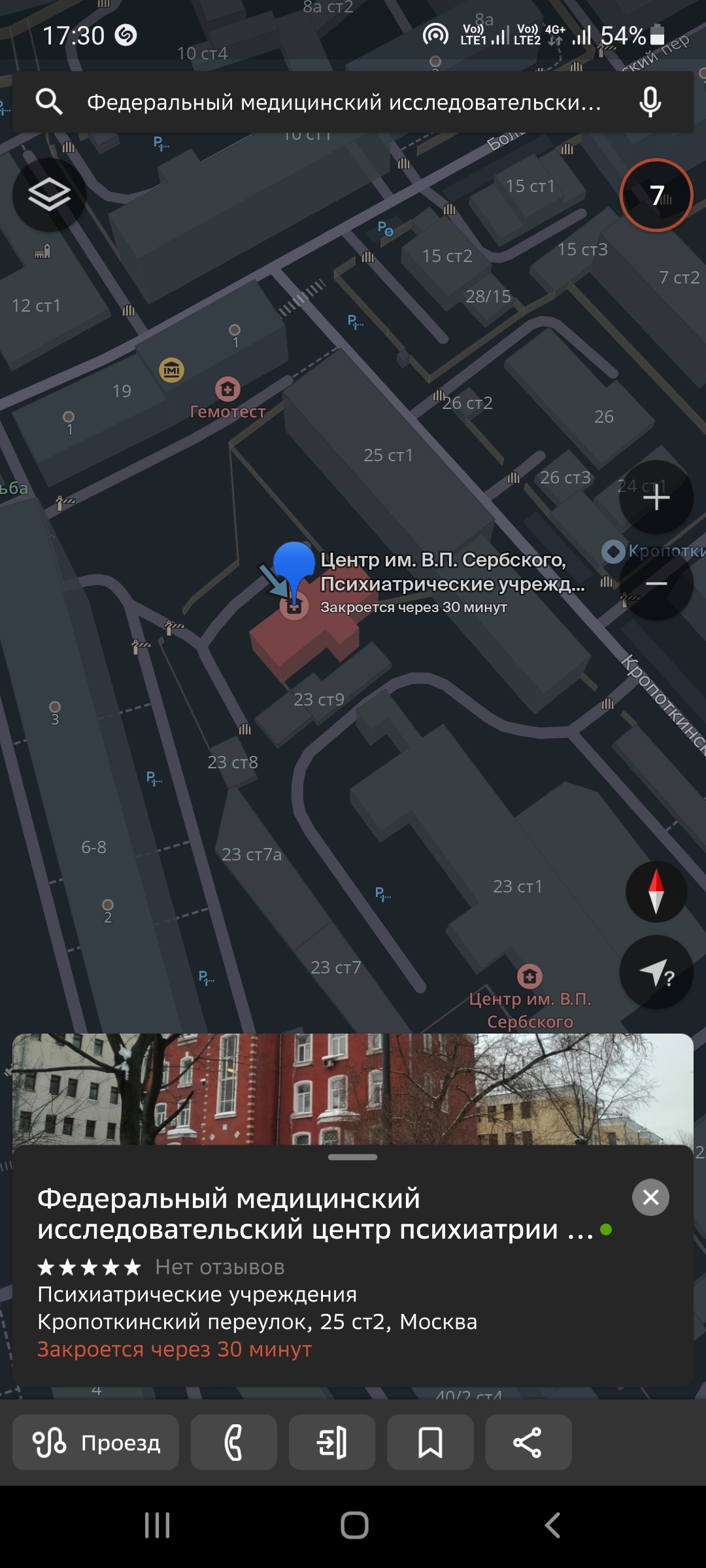706x1568 pixels.
Task: Close the place card
Action: click(650, 1197)
